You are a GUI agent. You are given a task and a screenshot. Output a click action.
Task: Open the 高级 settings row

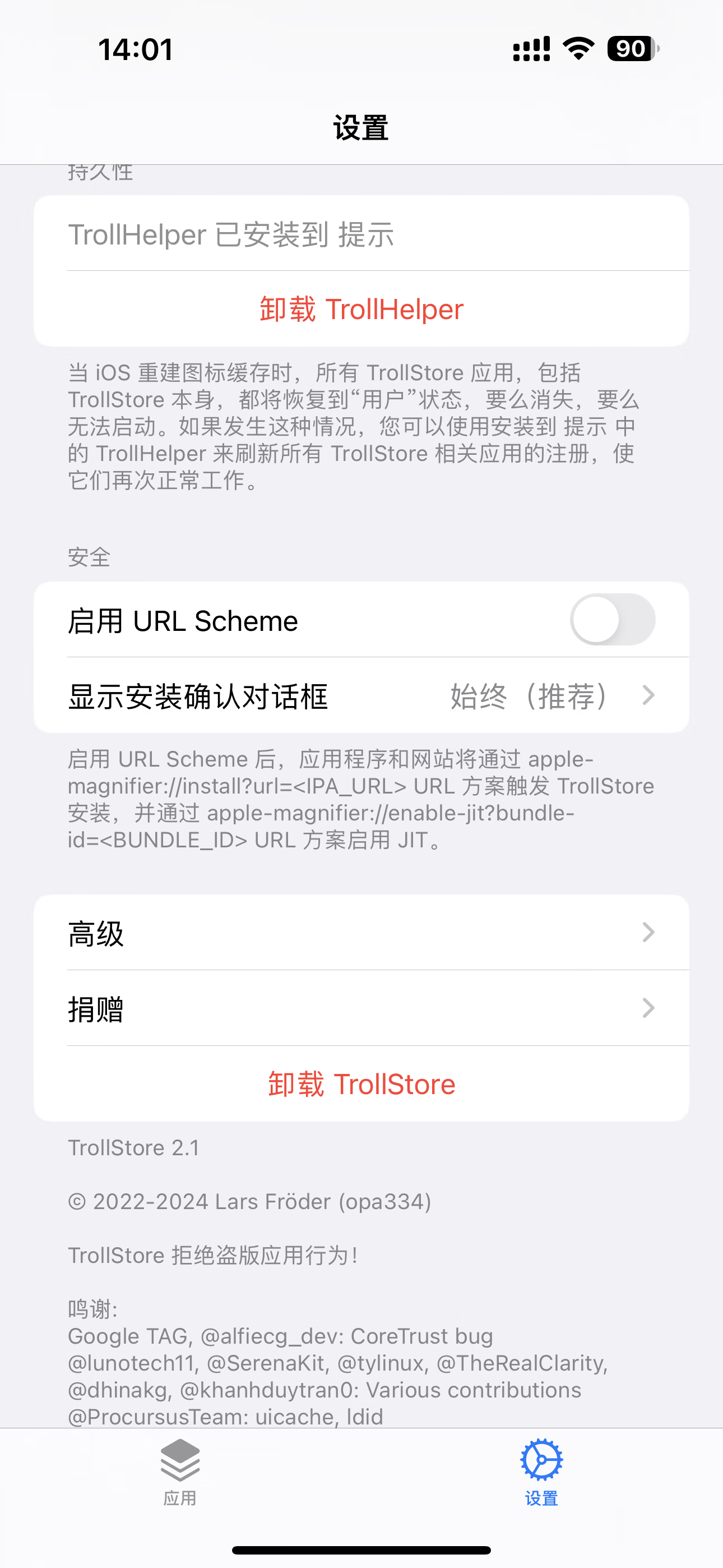pyautogui.click(x=361, y=933)
